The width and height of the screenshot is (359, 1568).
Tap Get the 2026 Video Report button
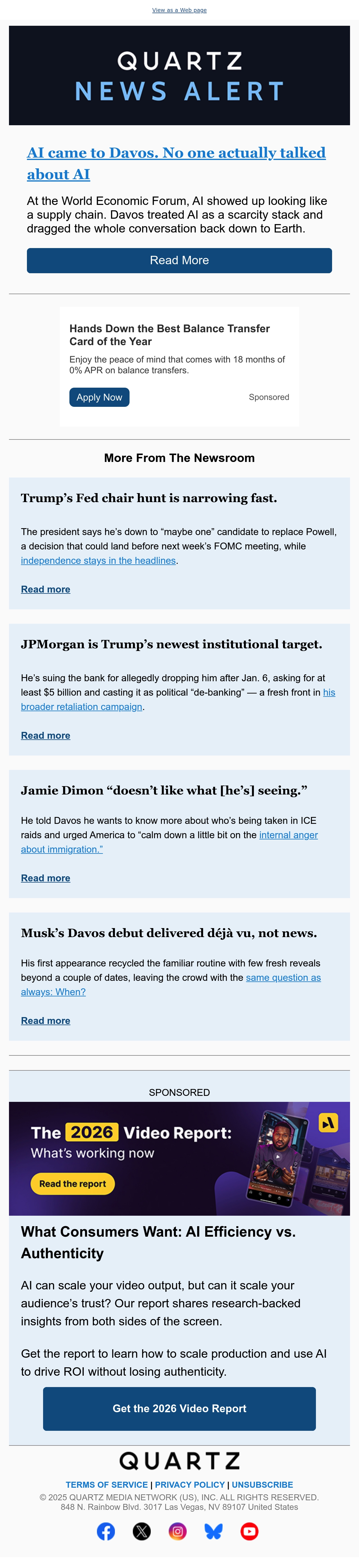(179, 1409)
